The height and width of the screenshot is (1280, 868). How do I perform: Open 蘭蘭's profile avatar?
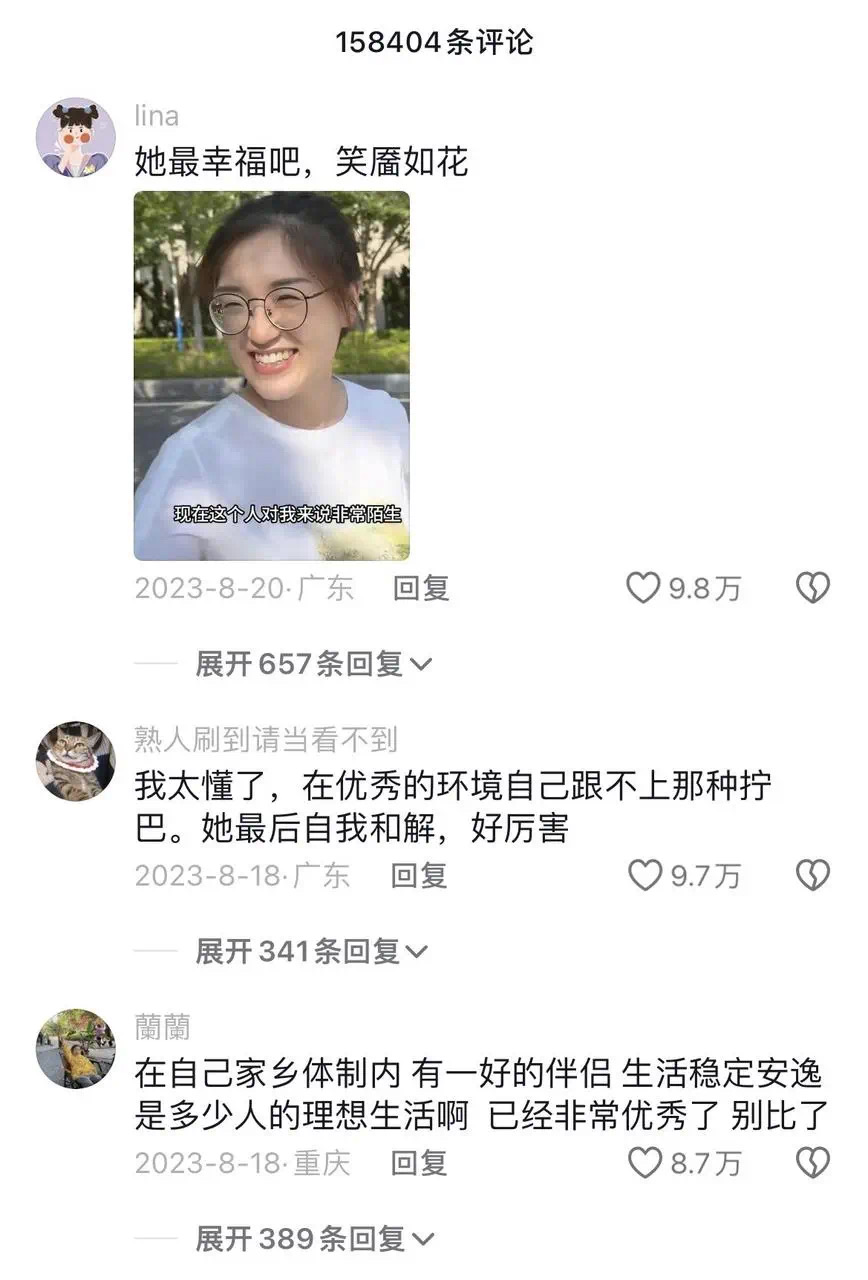pyautogui.click(x=75, y=1048)
